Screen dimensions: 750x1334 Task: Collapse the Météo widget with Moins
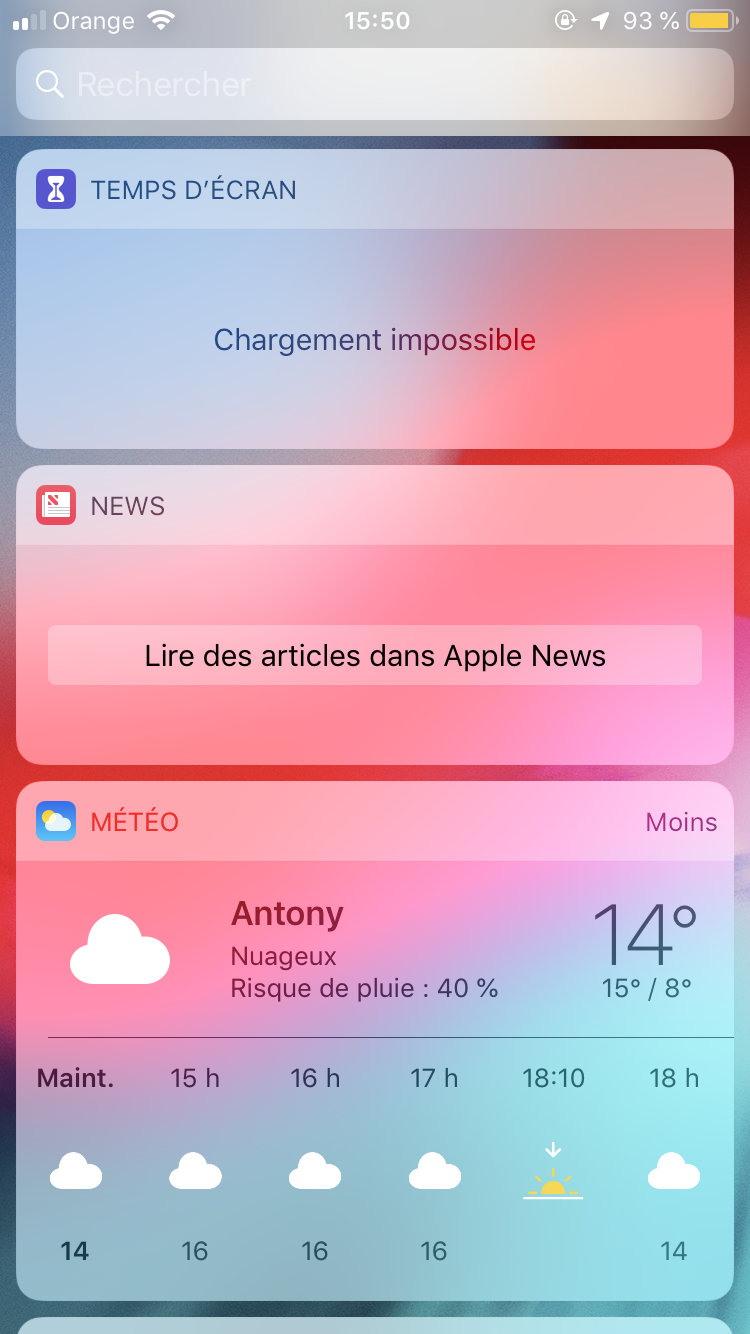click(681, 822)
